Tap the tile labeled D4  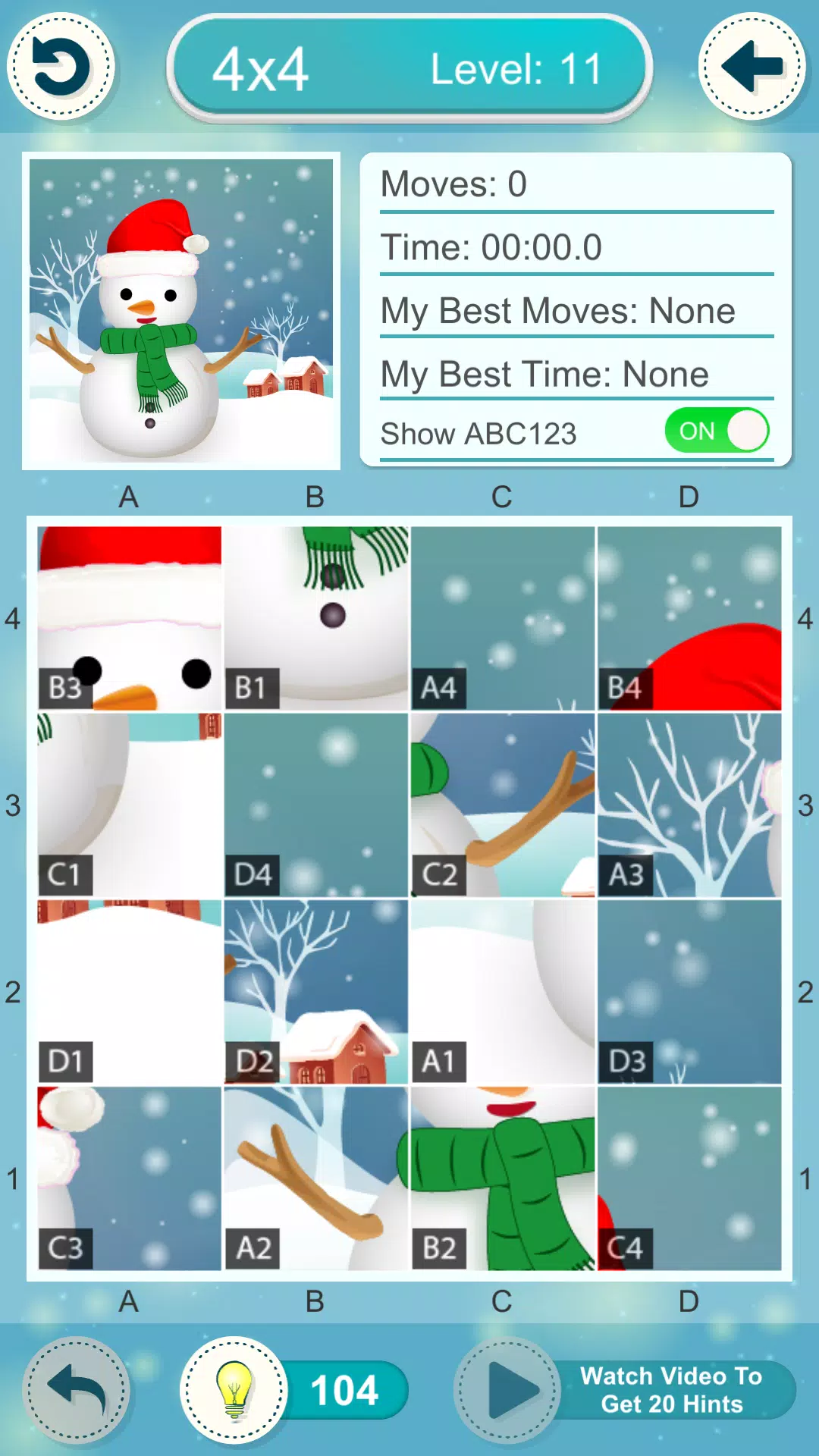coord(316,805)
